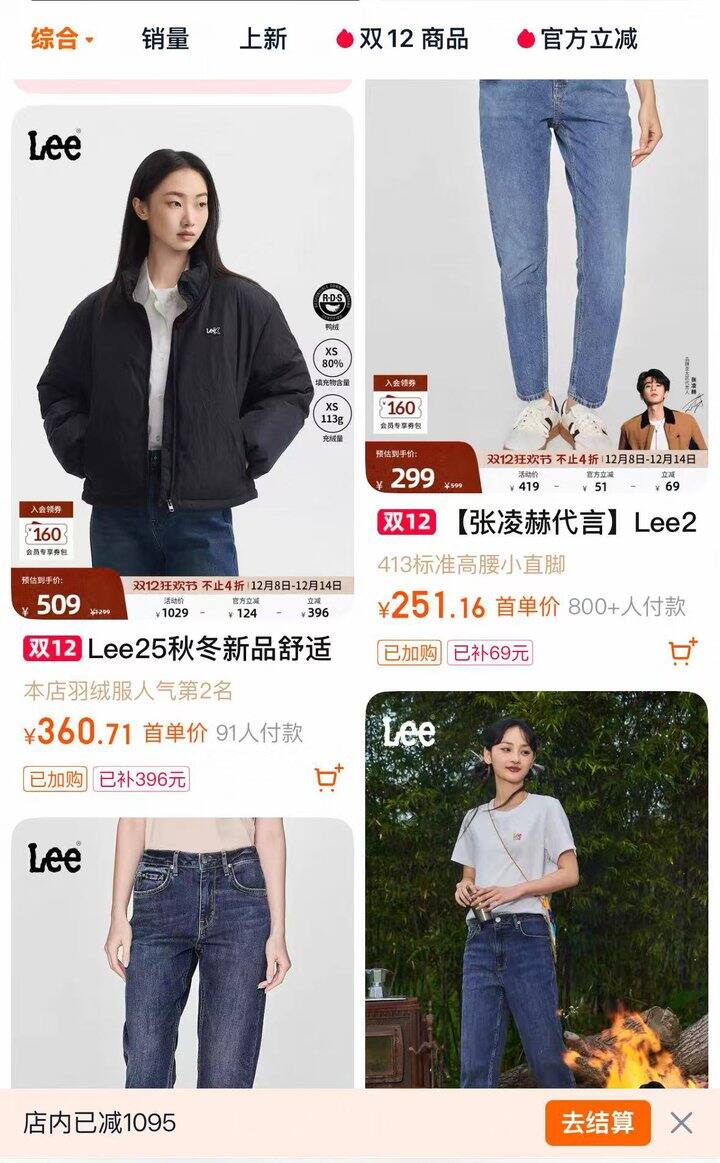
Task: Open the dark blue Lee jeans product
Action: [182, 950]
